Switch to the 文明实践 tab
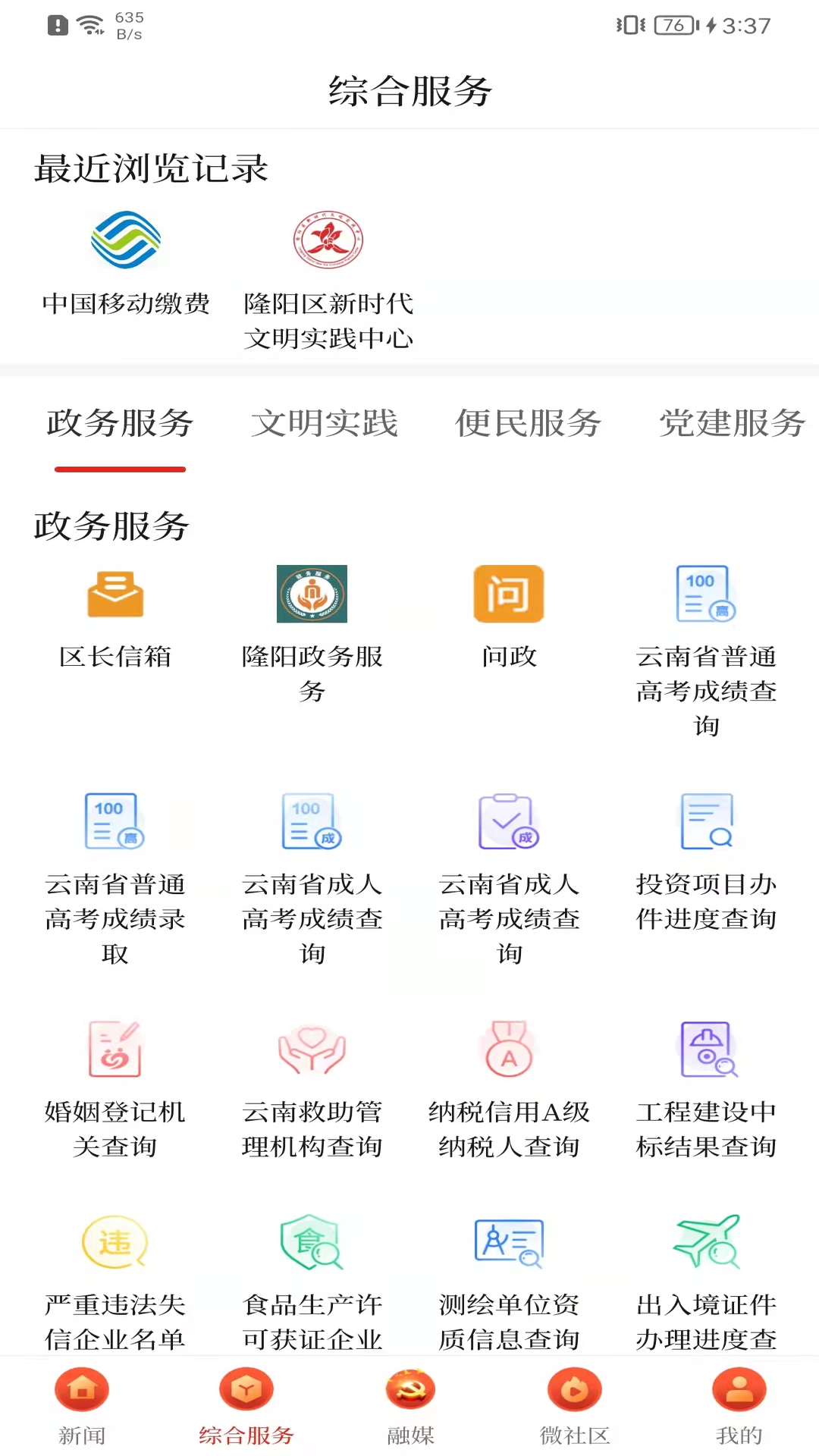The width and height of the screenshot is (819, 1456). 325,425
